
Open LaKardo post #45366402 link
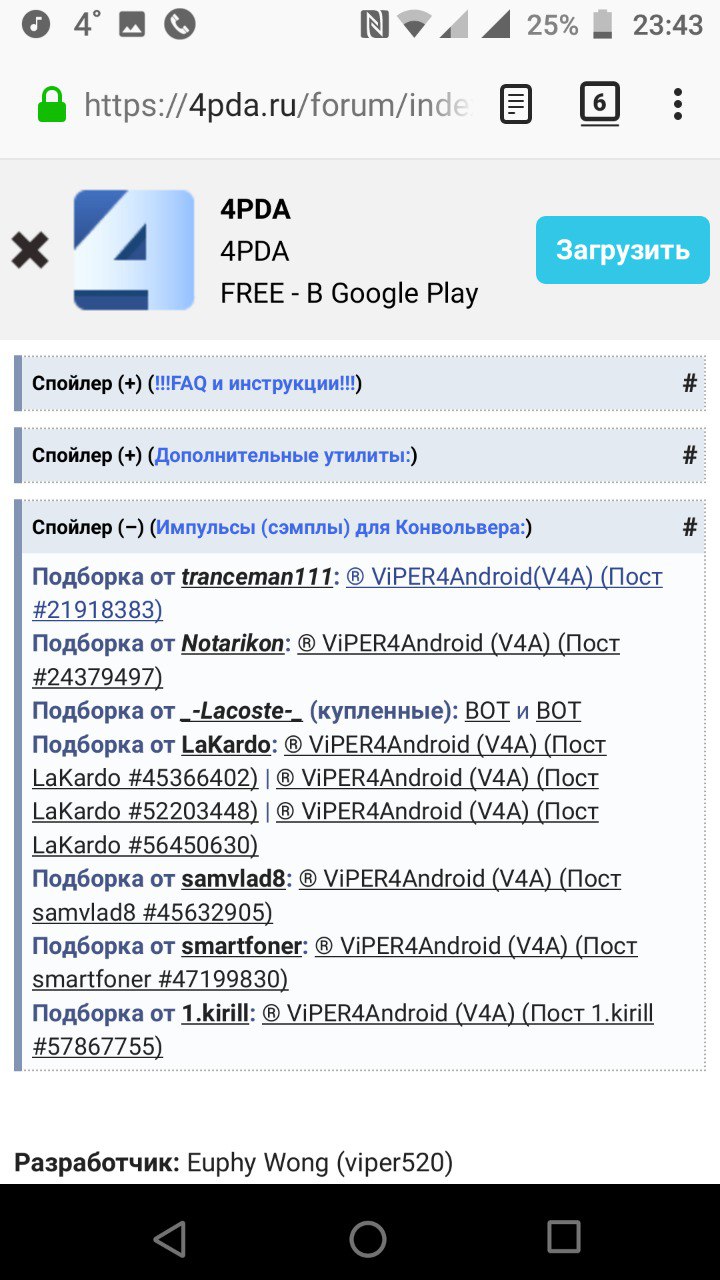click(x=445, y=745)
